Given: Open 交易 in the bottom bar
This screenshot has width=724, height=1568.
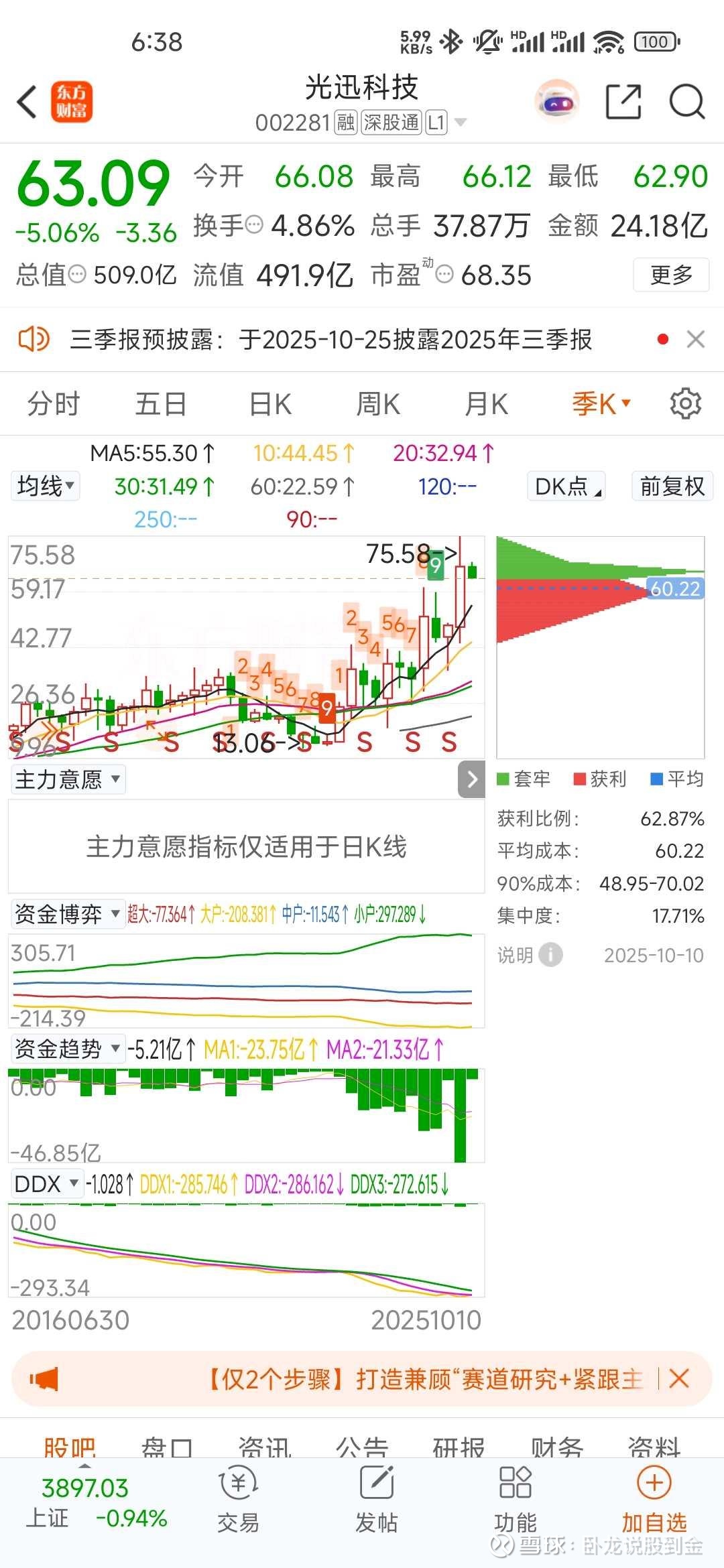Looking at the screenshot, I should (238, 1500).
